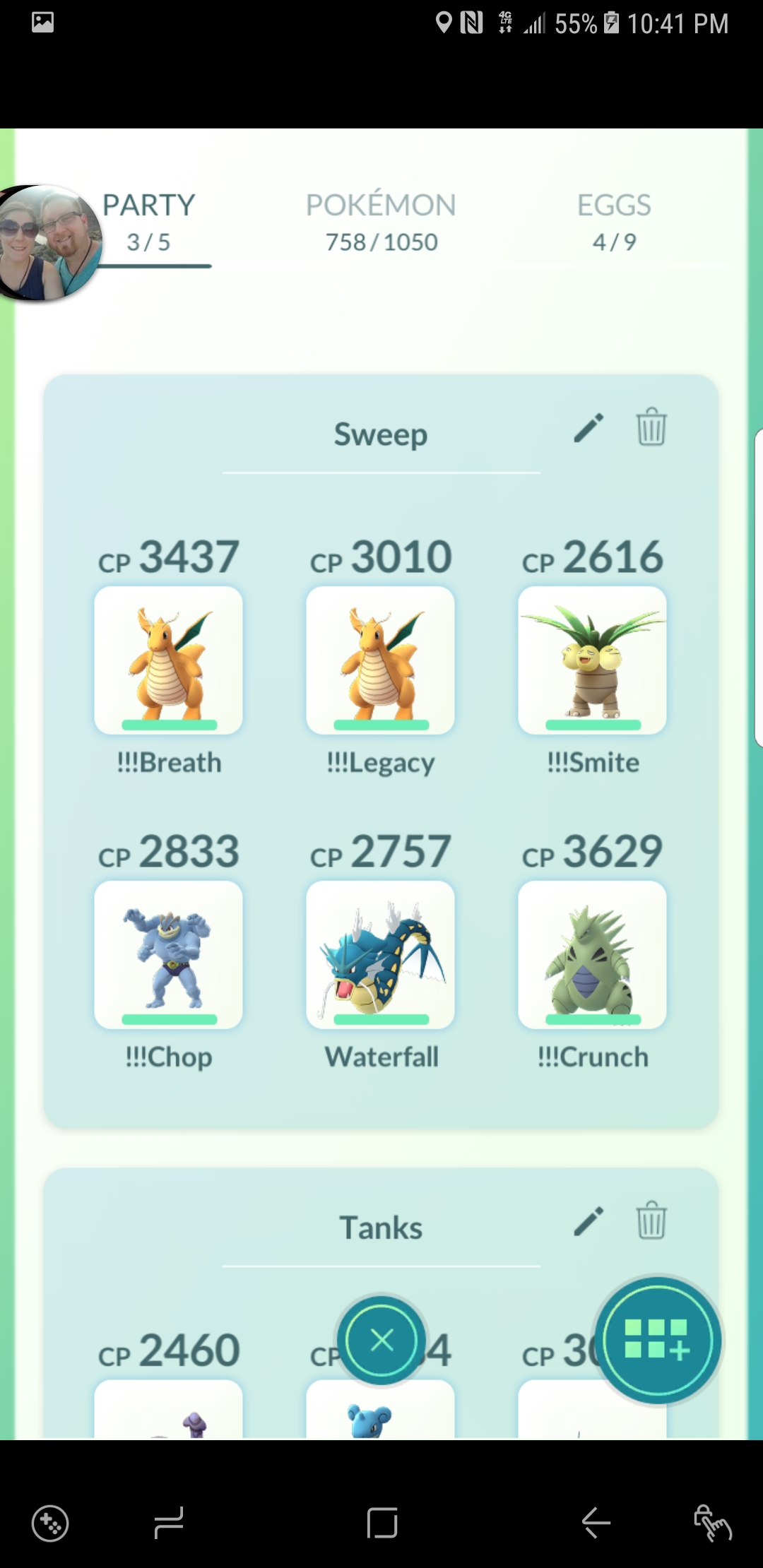Delete the Tanks party via trash icon

[x=651, y=1220]
